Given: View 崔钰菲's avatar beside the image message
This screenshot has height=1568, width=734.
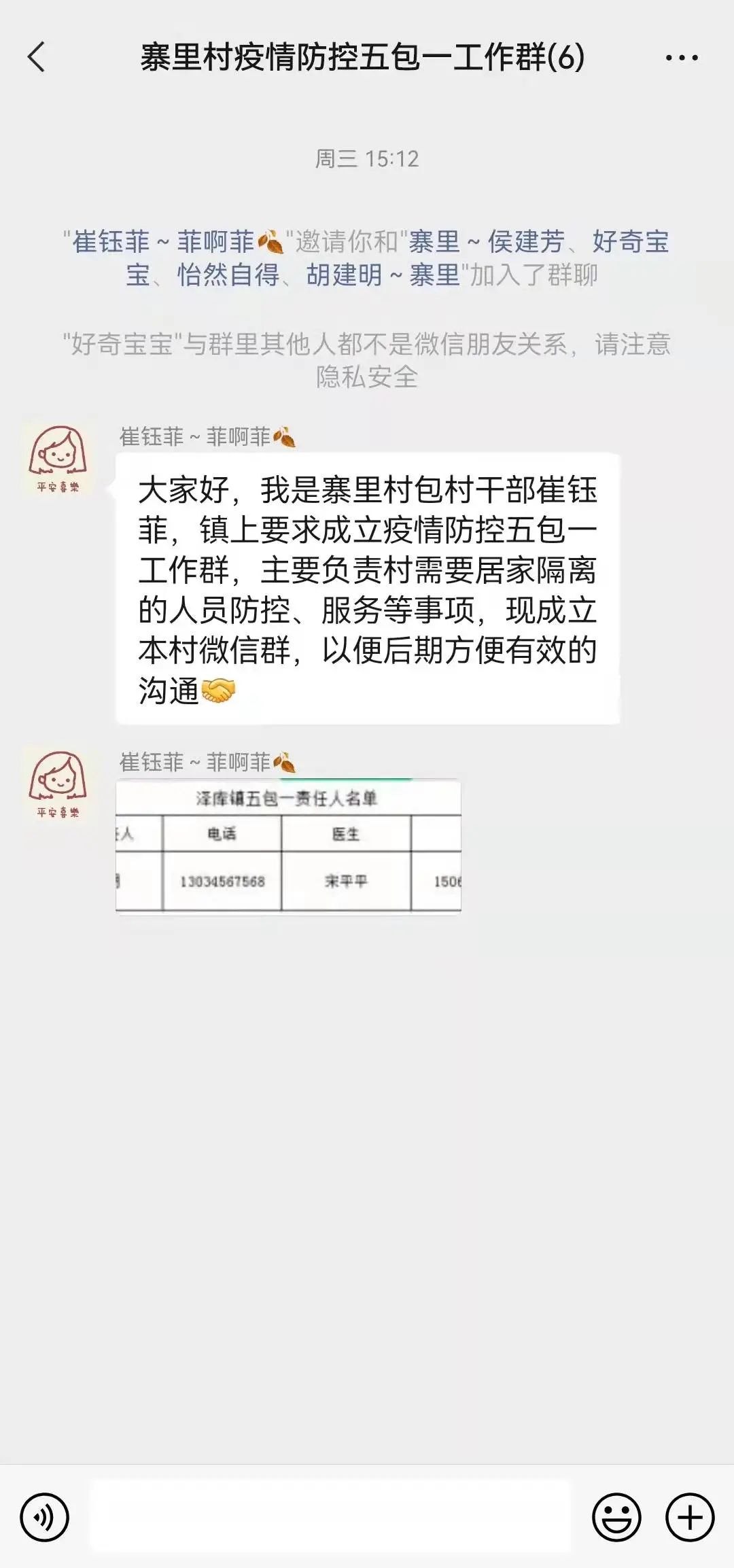Looking at the screenshot, I should pyautogui.click(x=58, y=784).
